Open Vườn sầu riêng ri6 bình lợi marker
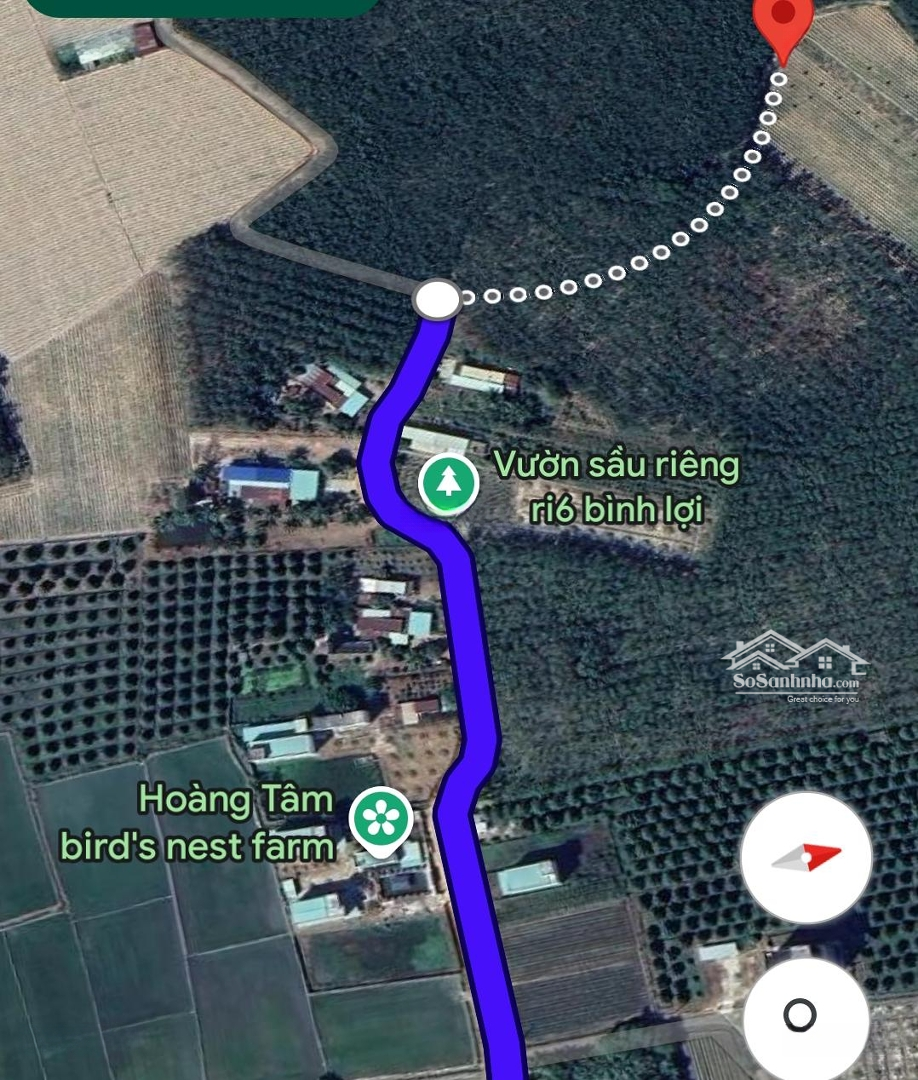Screen dimensions: 918x1080 [x=448, y=484]
